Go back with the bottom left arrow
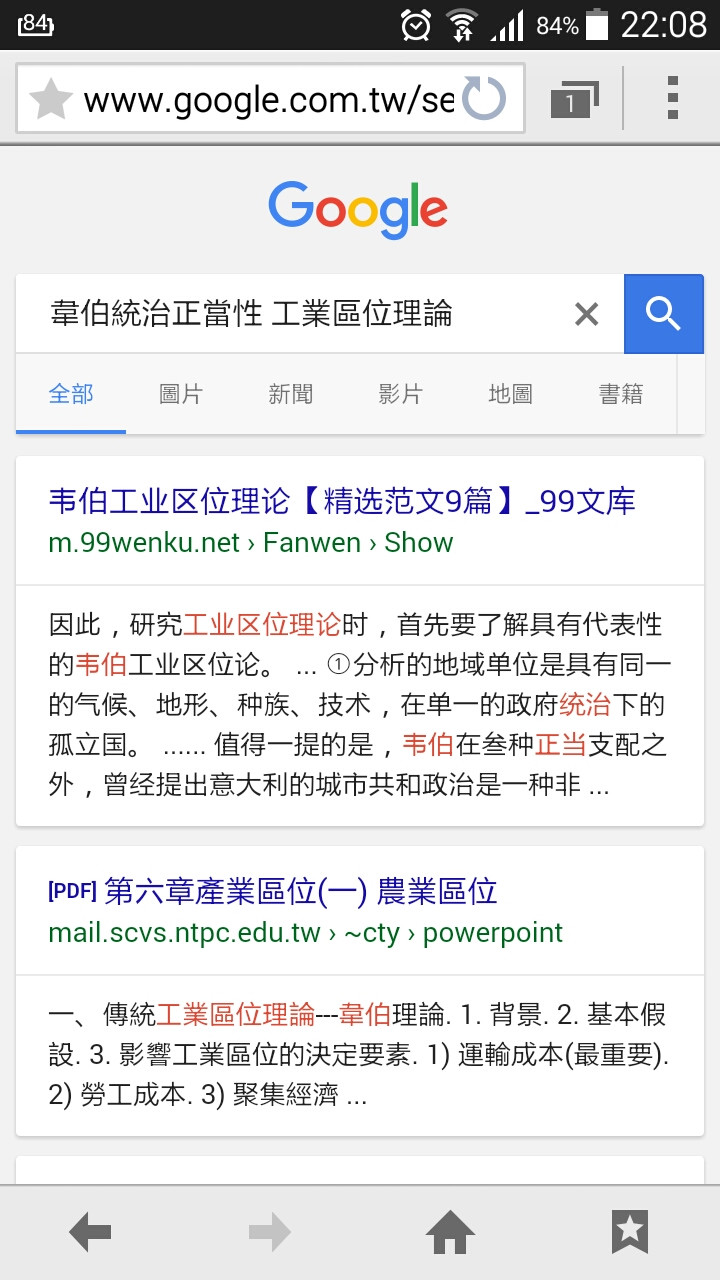The height and width of the screenshot is (1280, 720). [90, 1232]
